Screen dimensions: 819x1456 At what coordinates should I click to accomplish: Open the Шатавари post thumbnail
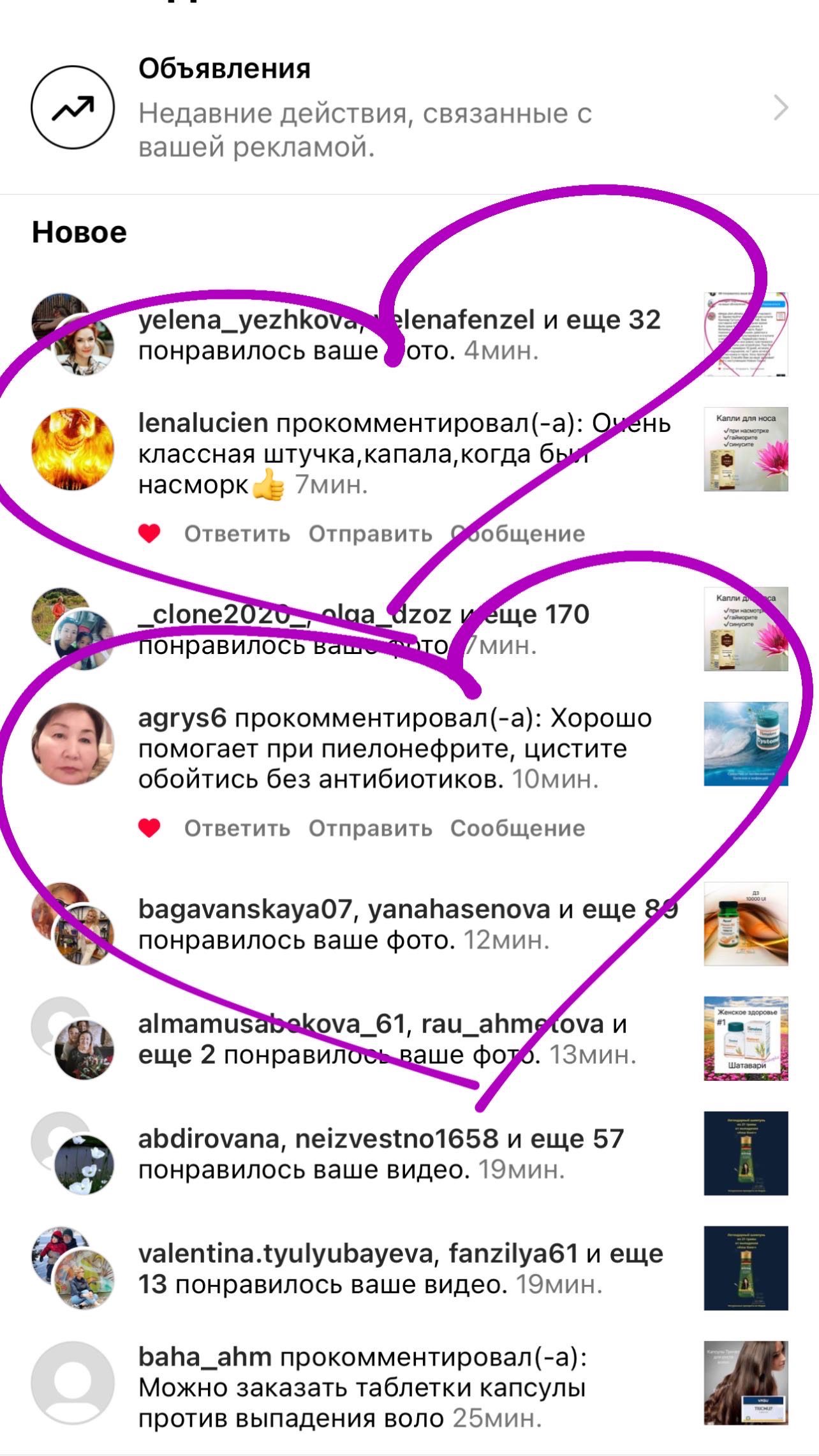coord(746,1038)
